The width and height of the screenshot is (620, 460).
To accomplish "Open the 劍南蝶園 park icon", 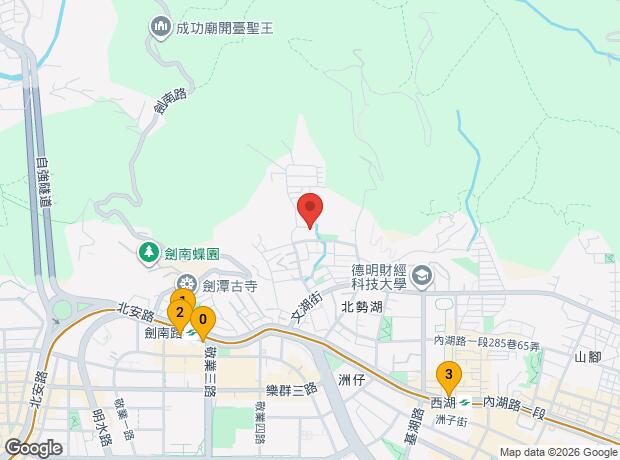I will point(149,253).
